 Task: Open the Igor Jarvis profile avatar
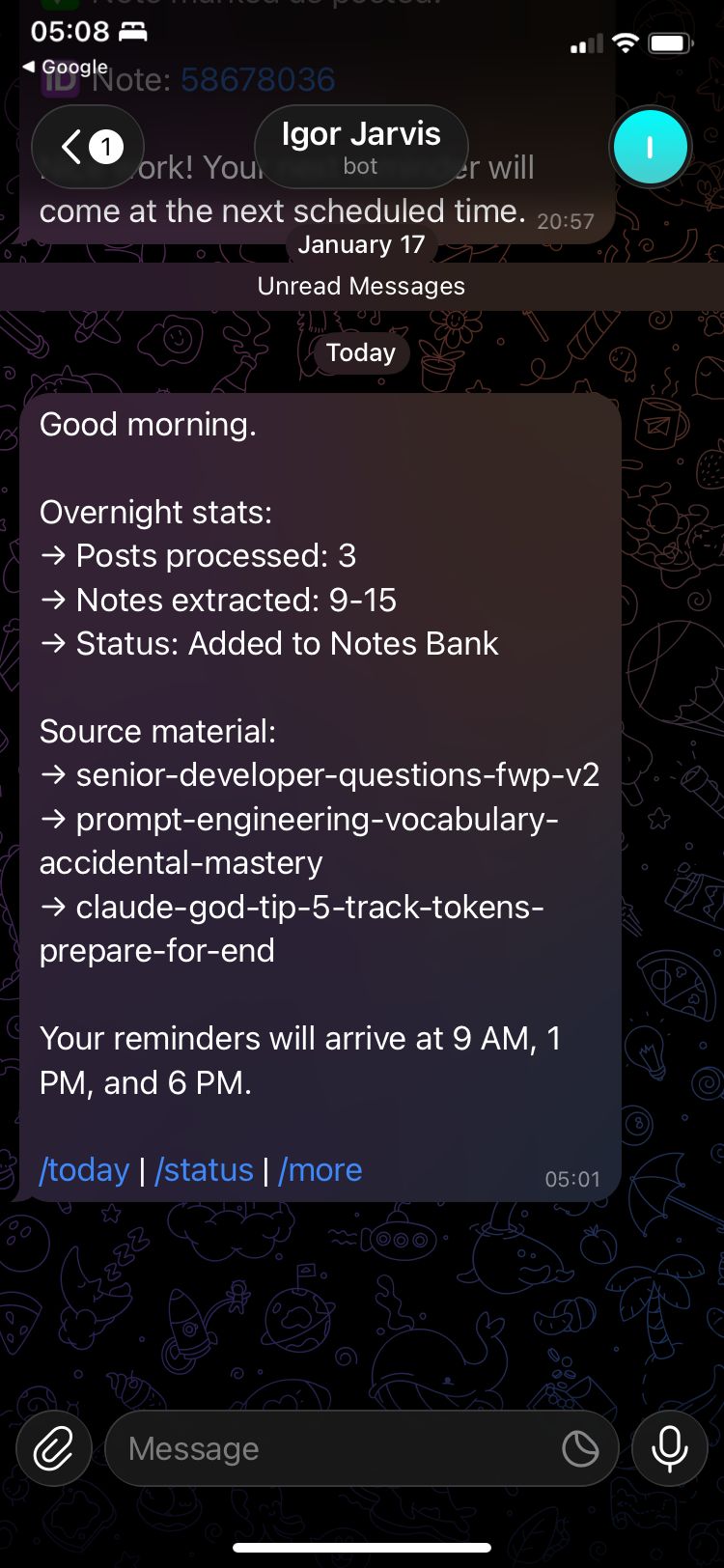click(x=650, y=147)
